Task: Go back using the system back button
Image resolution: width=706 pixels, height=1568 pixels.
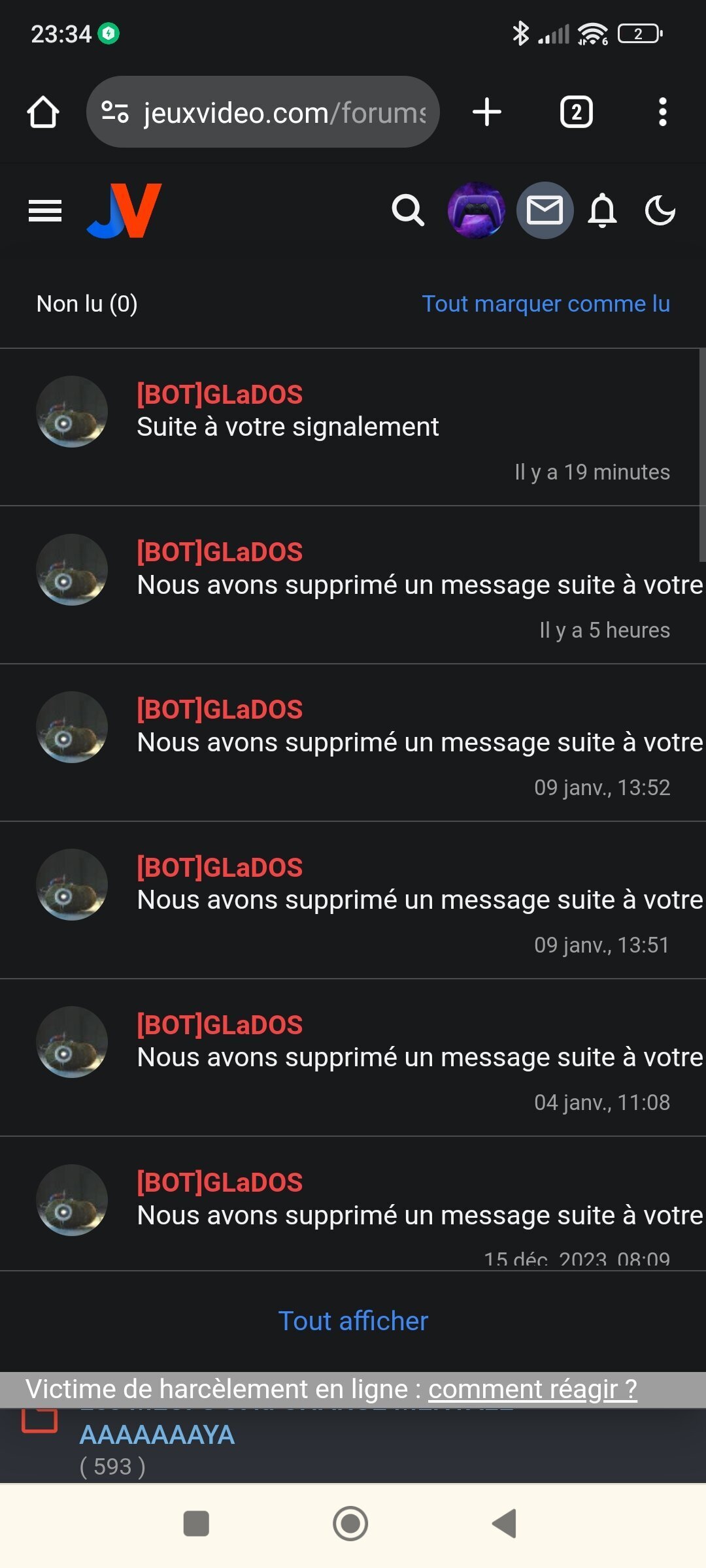Action: click(505, 1524)
